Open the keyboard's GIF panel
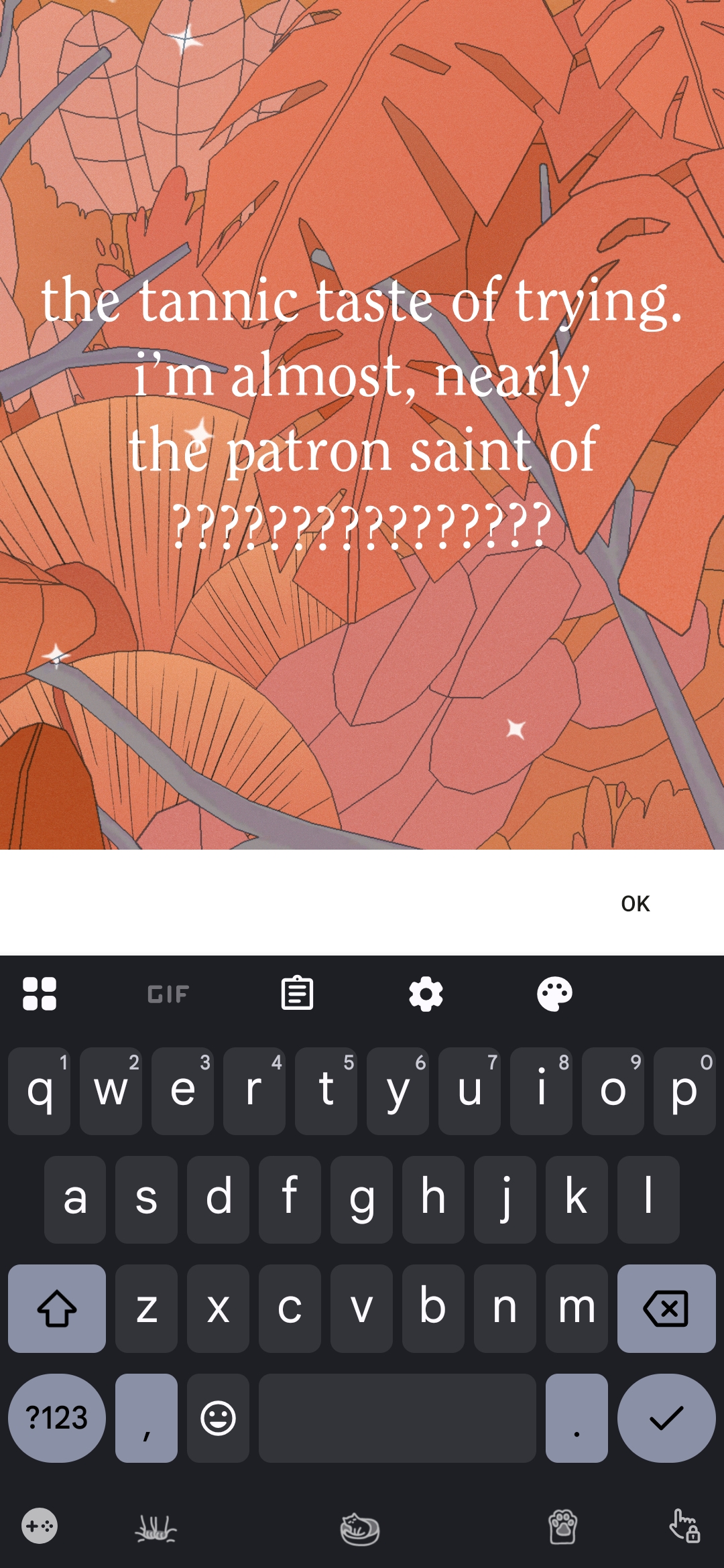724x1568 pixels. click(168, 994)
